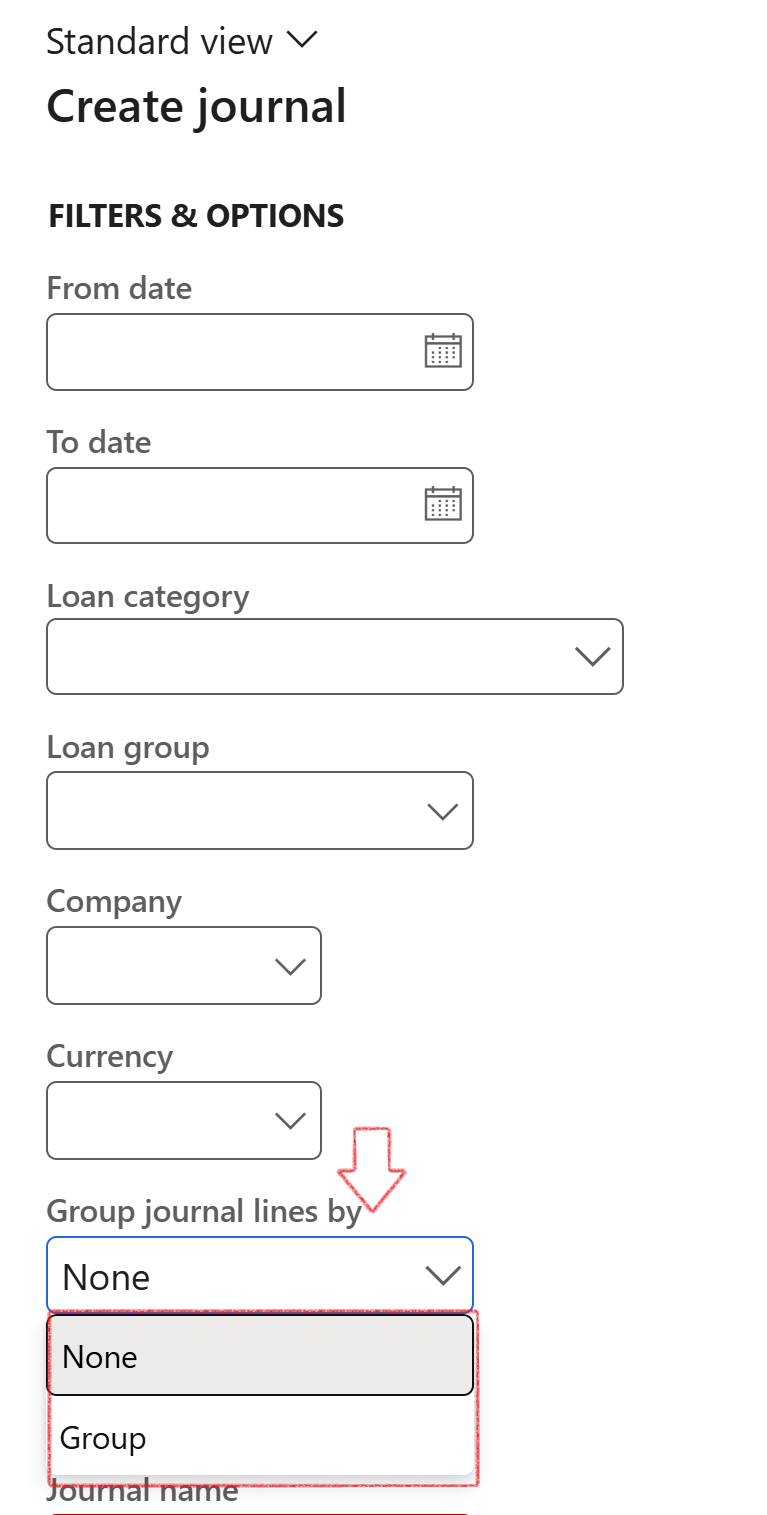The image size is (767, 1515).
Task: Open the Currency dropdown
Action: pos(291,1120)
